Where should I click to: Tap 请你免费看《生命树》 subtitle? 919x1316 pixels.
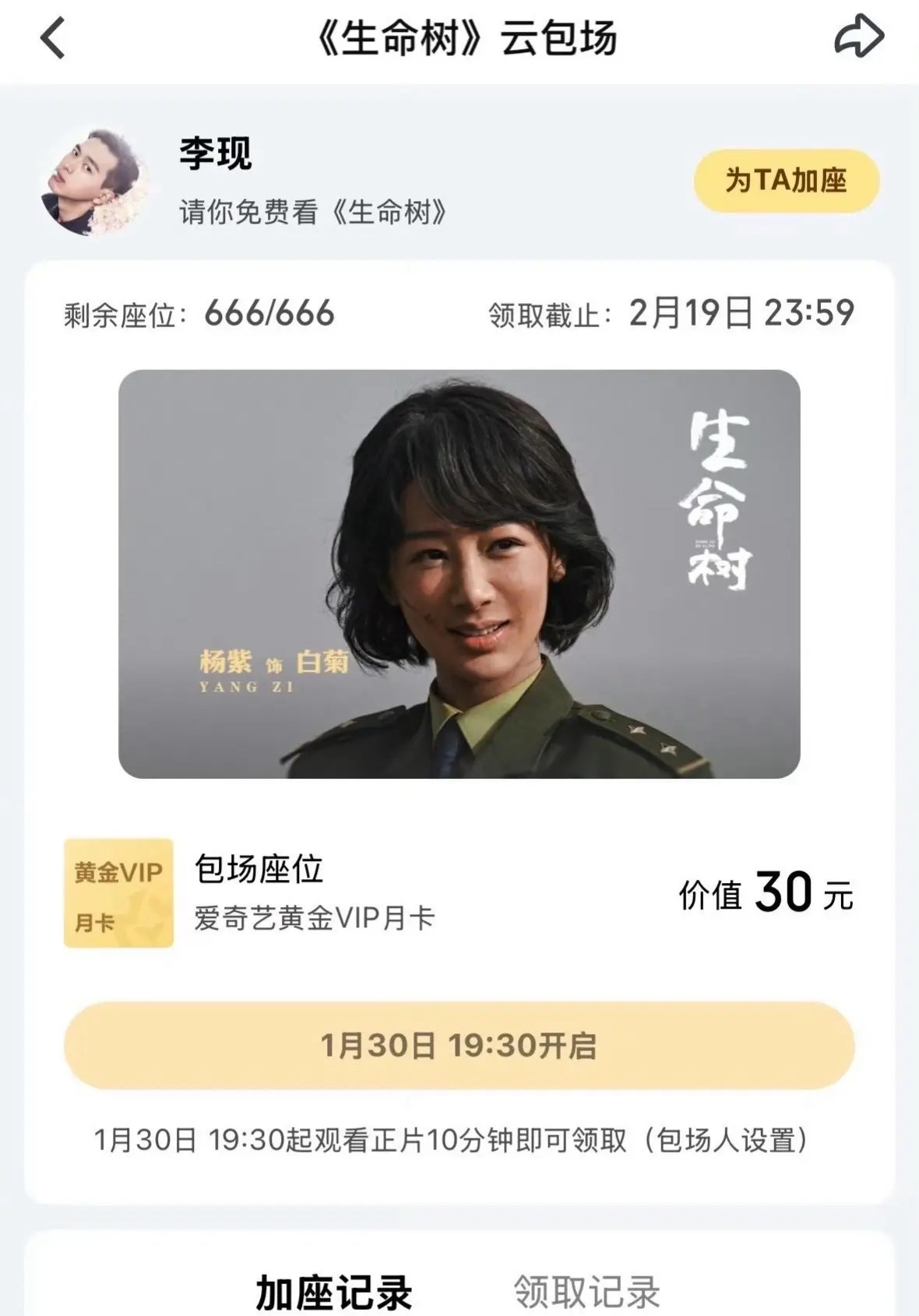(x=312, y=210)
